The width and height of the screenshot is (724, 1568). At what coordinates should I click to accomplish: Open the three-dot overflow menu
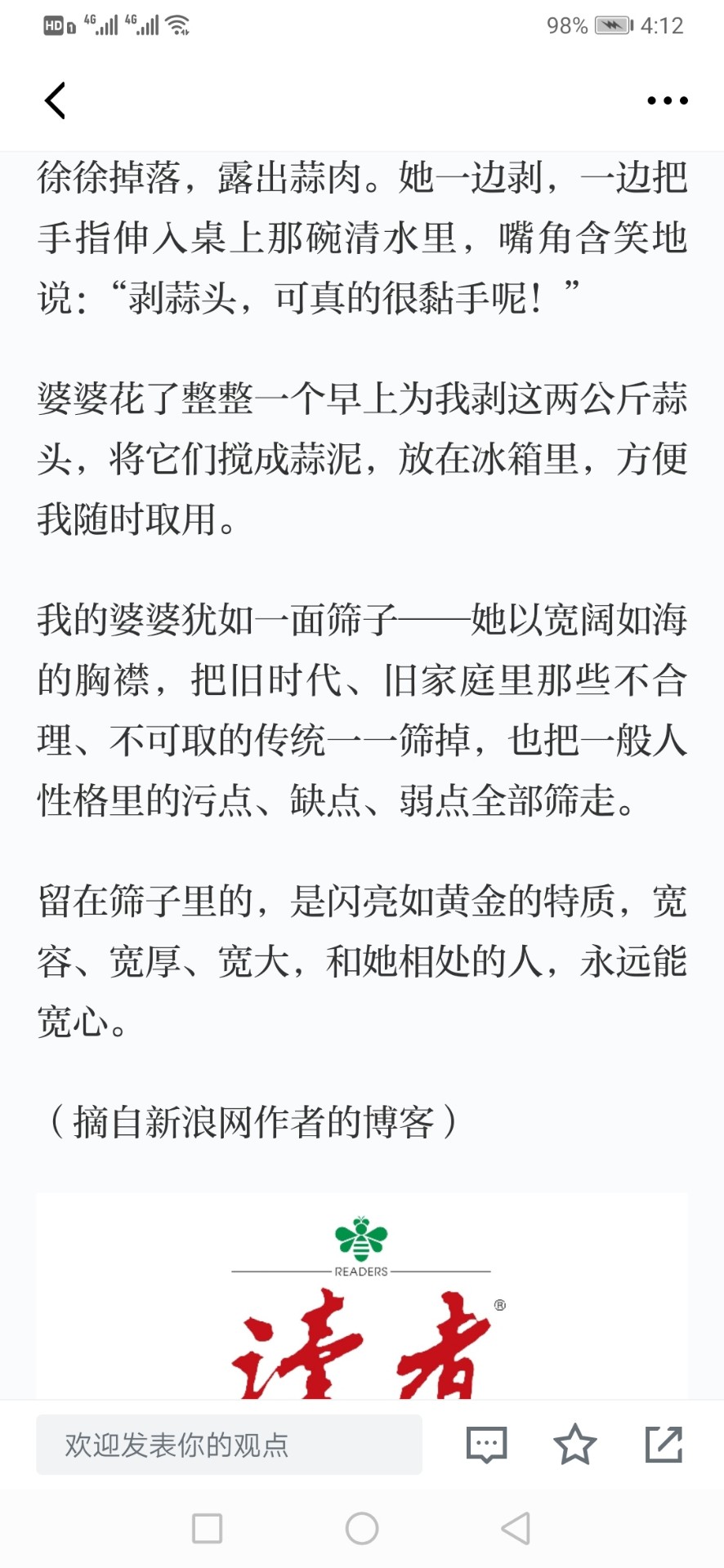pyautogui.click(x=668, y=100)
